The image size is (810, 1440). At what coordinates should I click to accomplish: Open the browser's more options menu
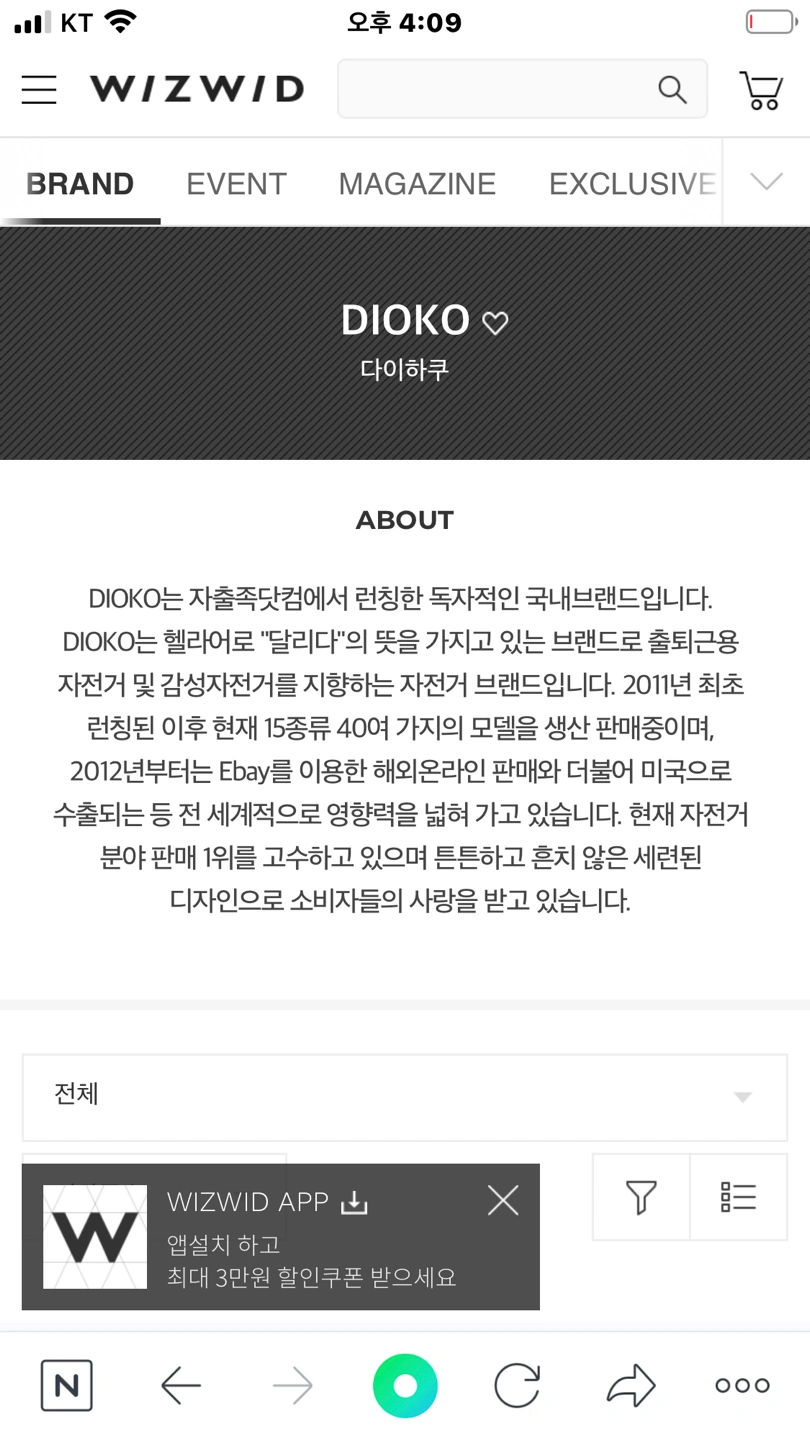742,1386
